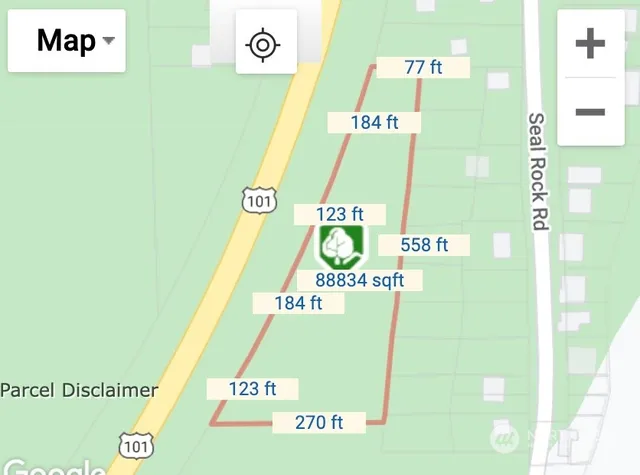Tap the green land parcel marker
Image resolution: width=640 pixels, height=475 pixels.
[x=342, y=245]
